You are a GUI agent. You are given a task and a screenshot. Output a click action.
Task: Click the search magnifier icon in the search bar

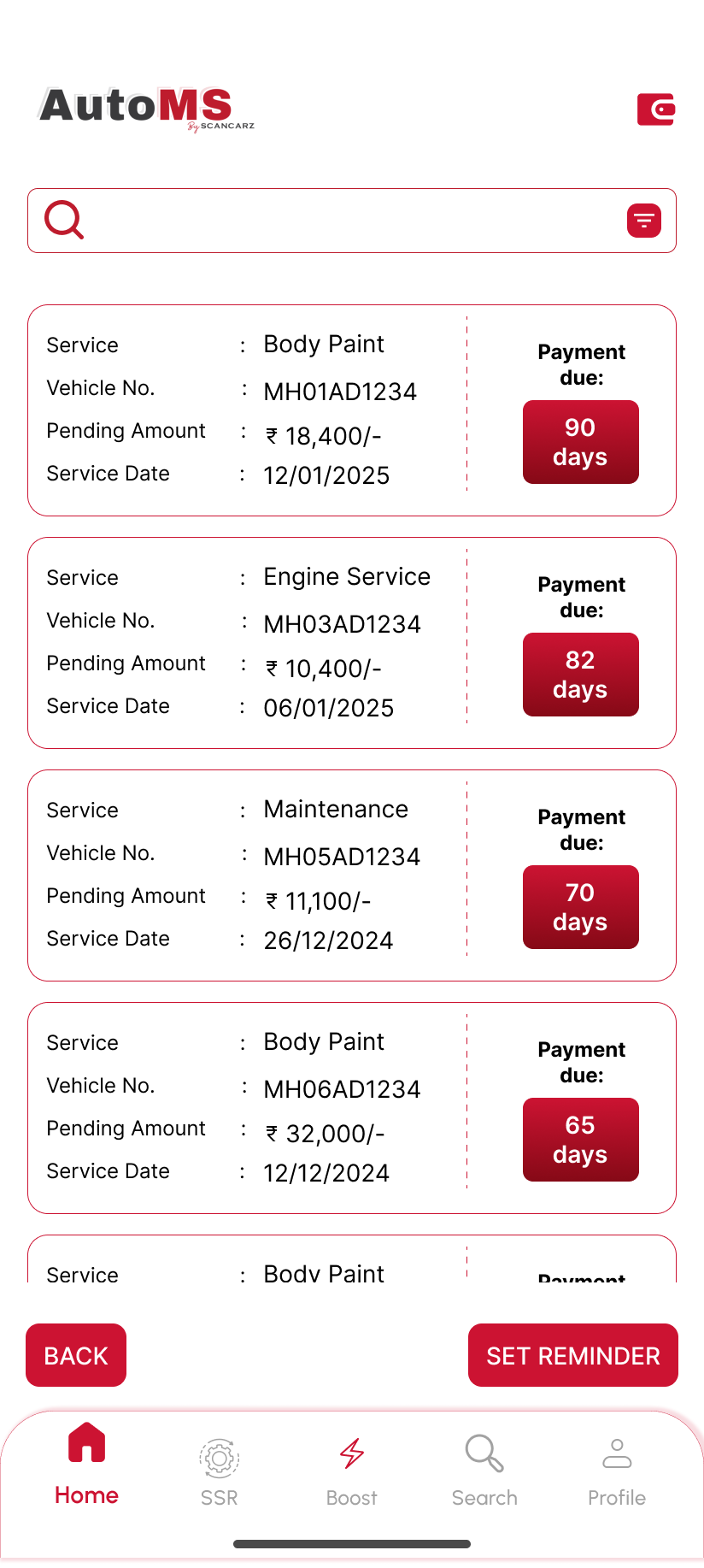pos(63,220)
